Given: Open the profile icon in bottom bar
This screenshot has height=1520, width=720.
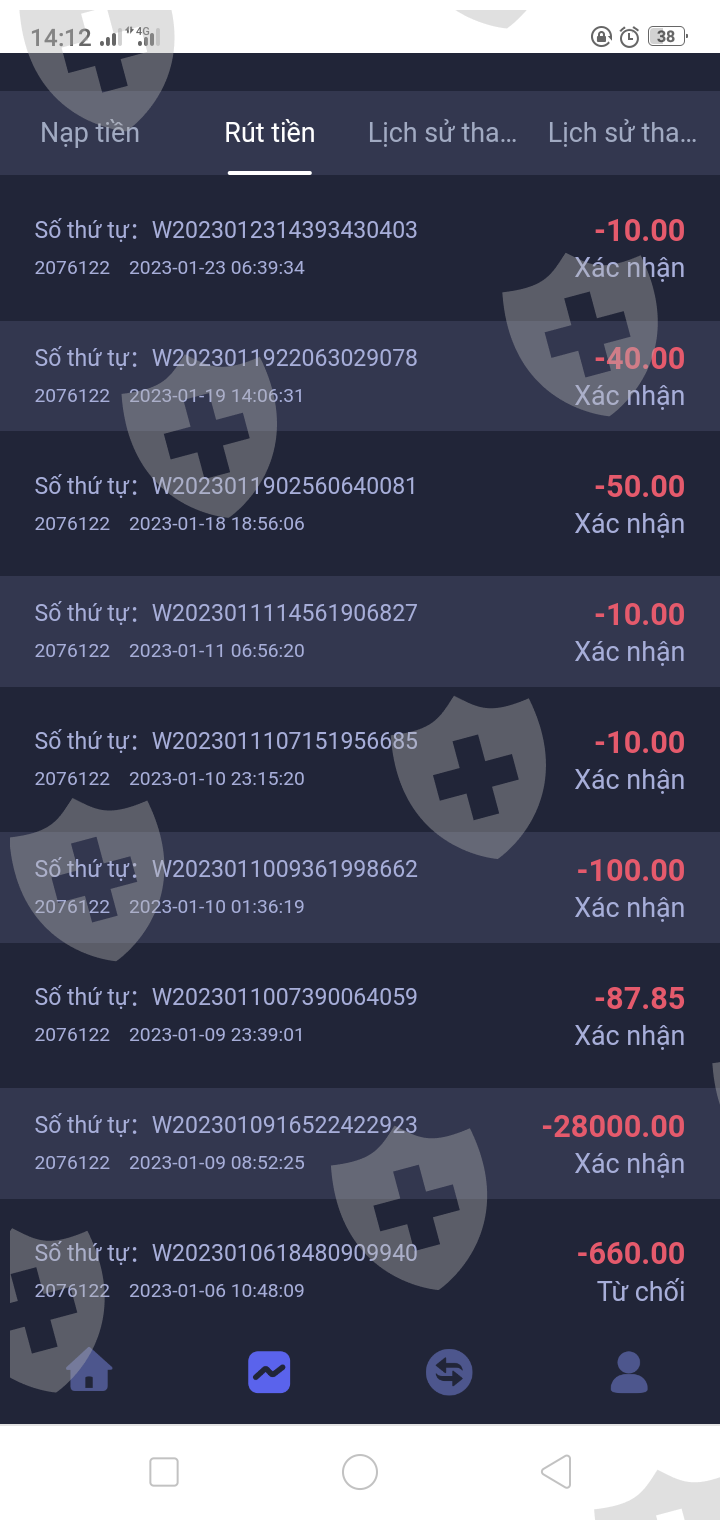Looking at the screenshot, I should [x=629, y=1372].
